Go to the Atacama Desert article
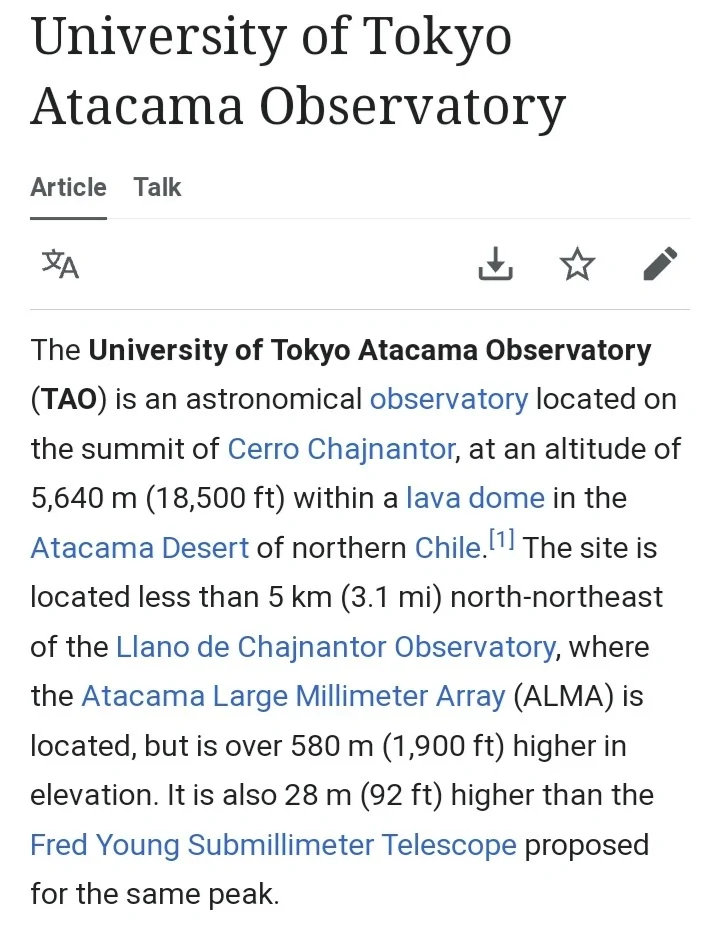The height and width of the screenshot is (946, 720). pyautogui.click(x=139, y=548)
